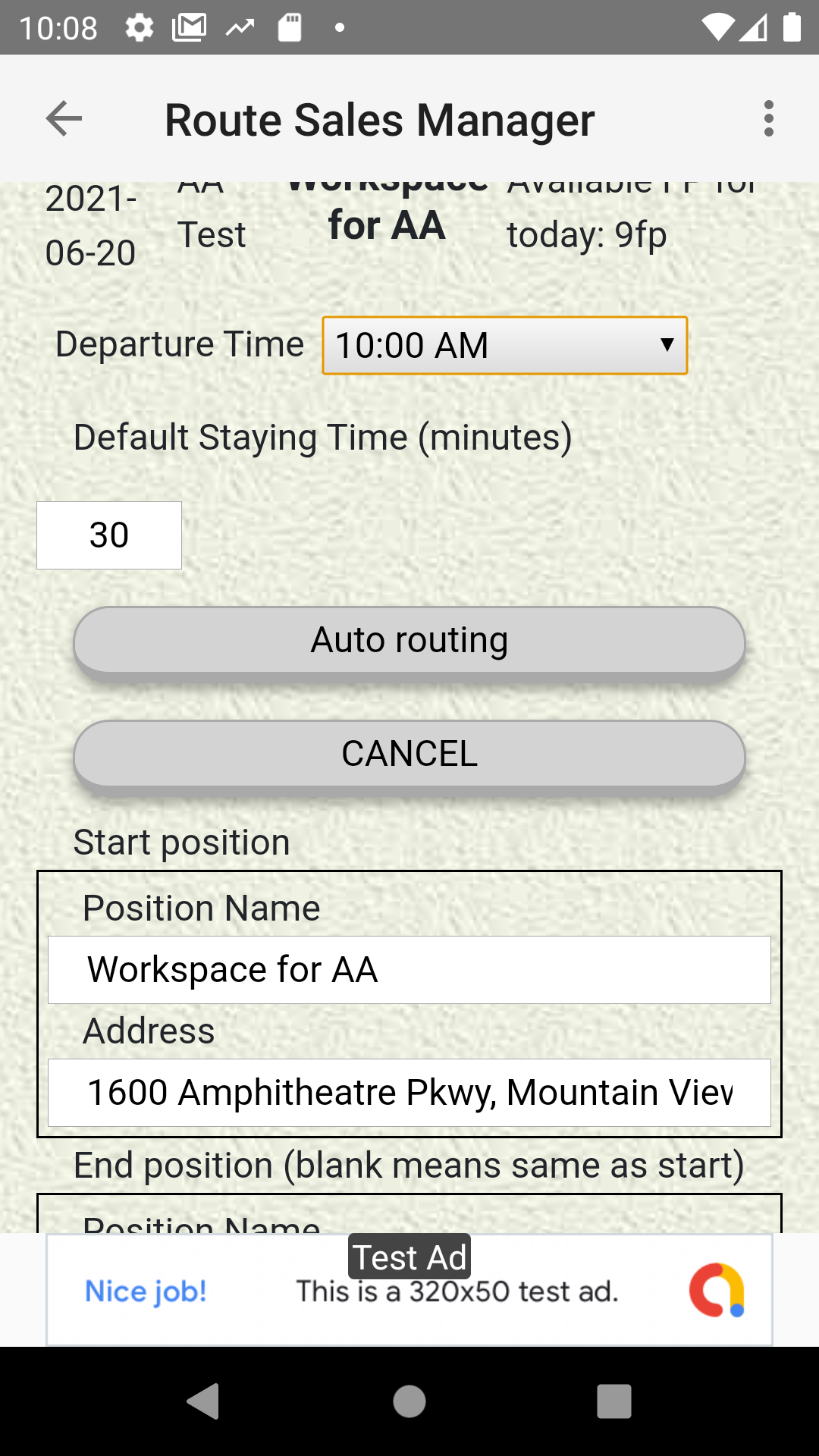Screen dimensions: 819x1456
Task: Open the Departure Time dropdown
Action: (x=505, y=346)
